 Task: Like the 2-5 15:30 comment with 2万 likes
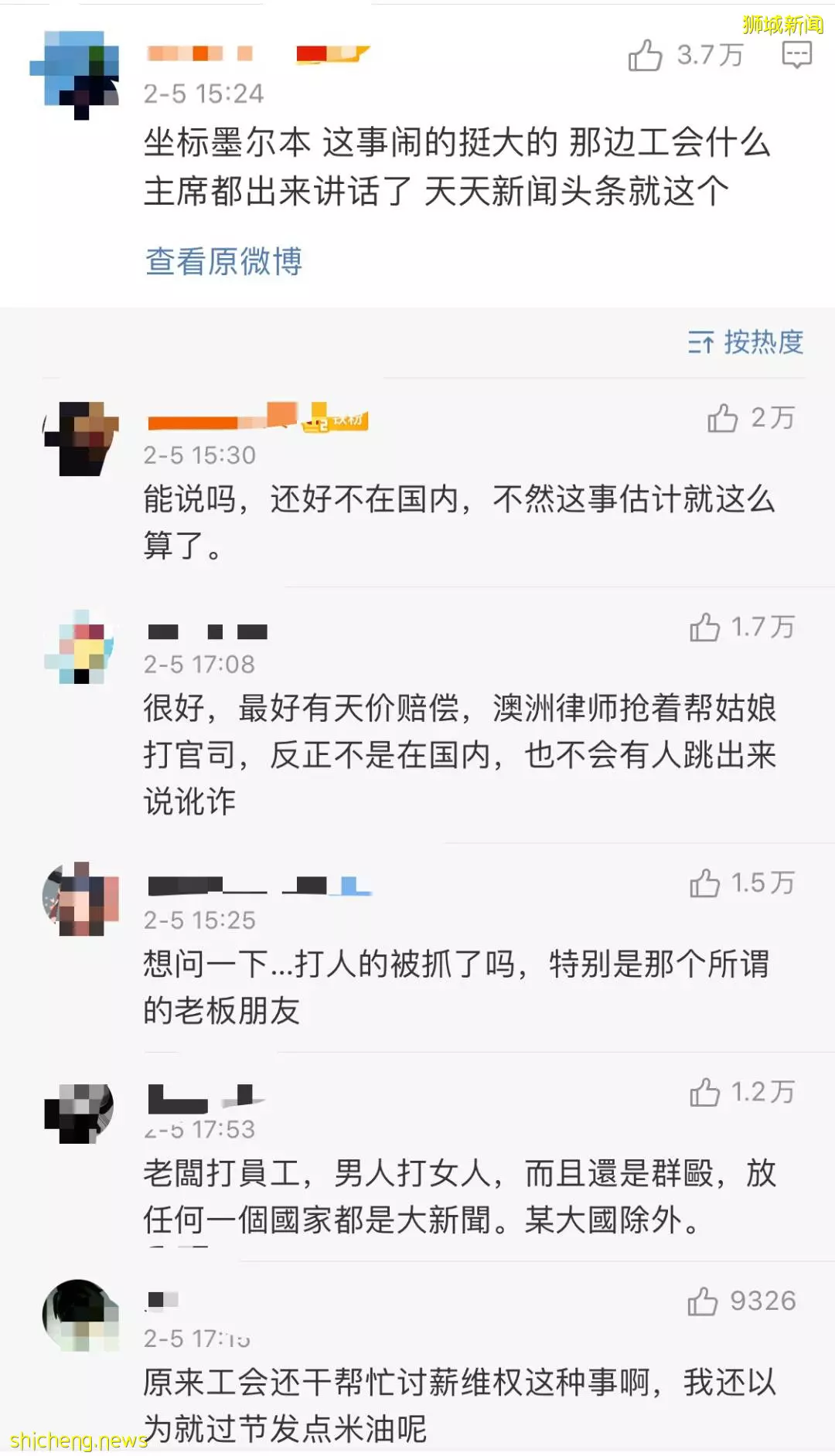723,418
